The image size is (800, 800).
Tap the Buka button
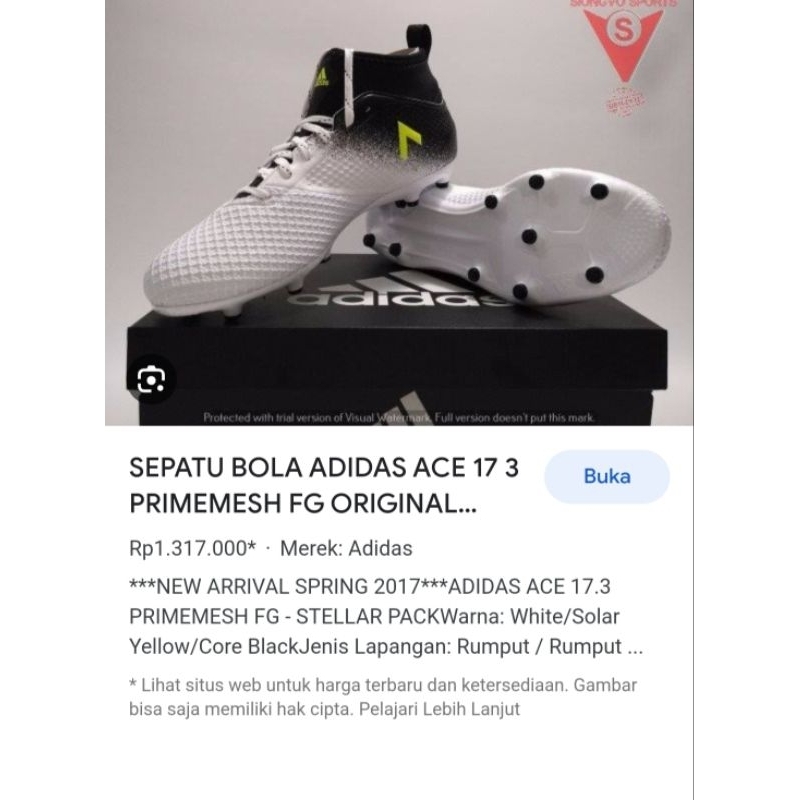(x=606, y=476)
